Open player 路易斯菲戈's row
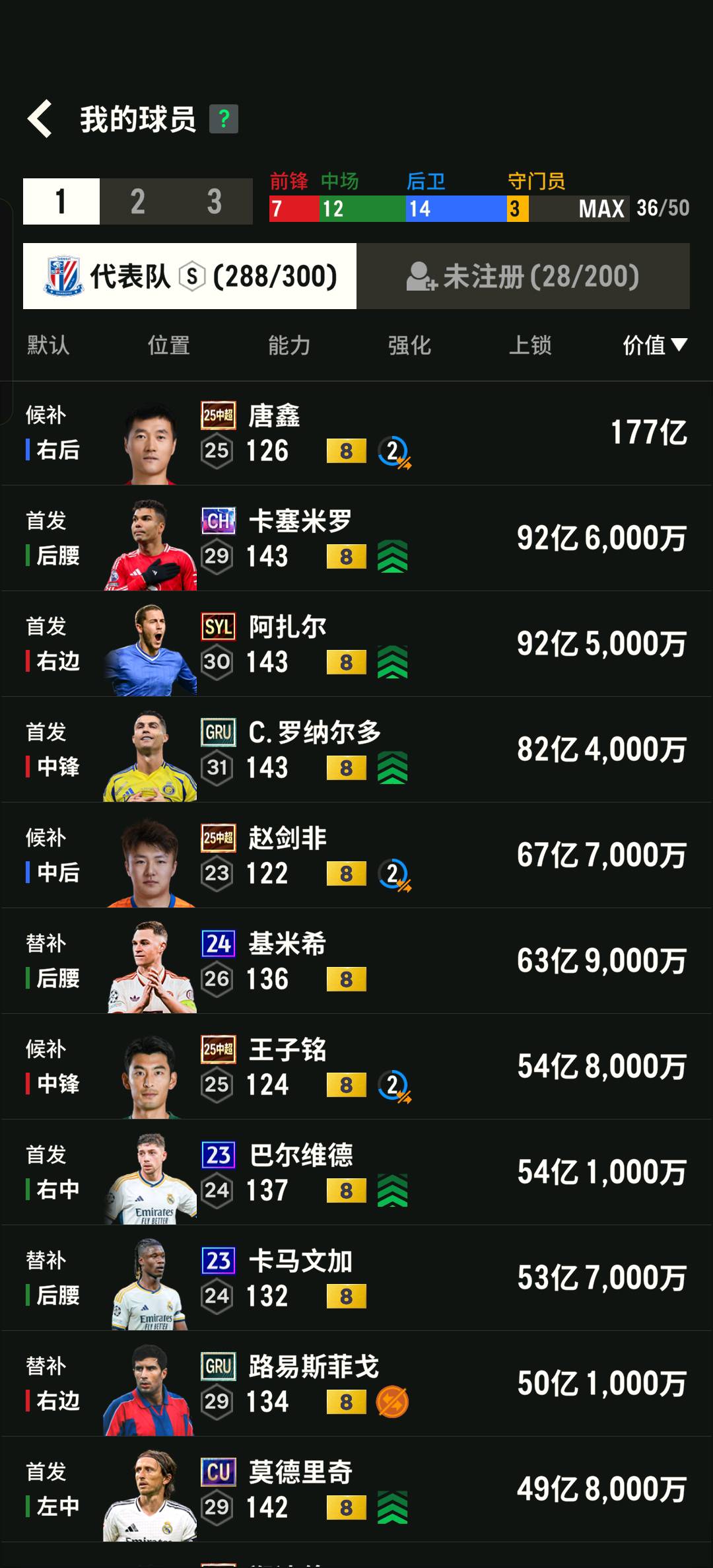This screenshot has height=1568, width=713. [356, 1384]
